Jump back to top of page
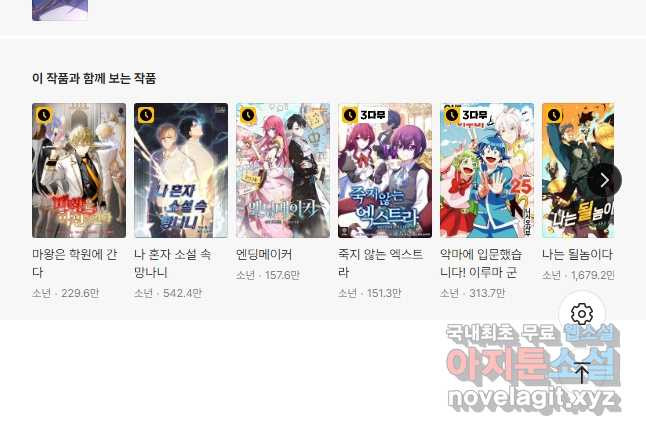646x436 pixels. 582,373
